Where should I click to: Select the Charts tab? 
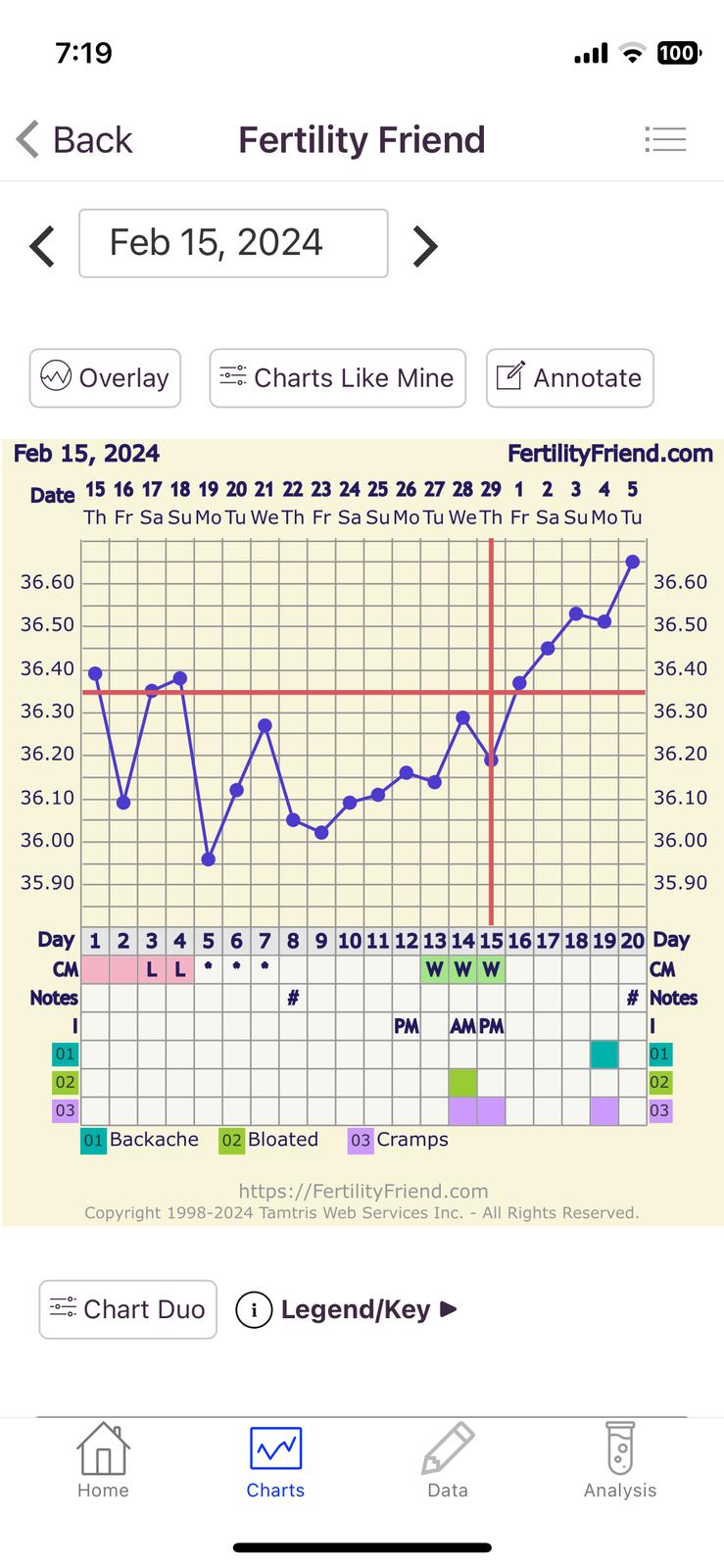pyautogui.click(x=275, y=1462)
